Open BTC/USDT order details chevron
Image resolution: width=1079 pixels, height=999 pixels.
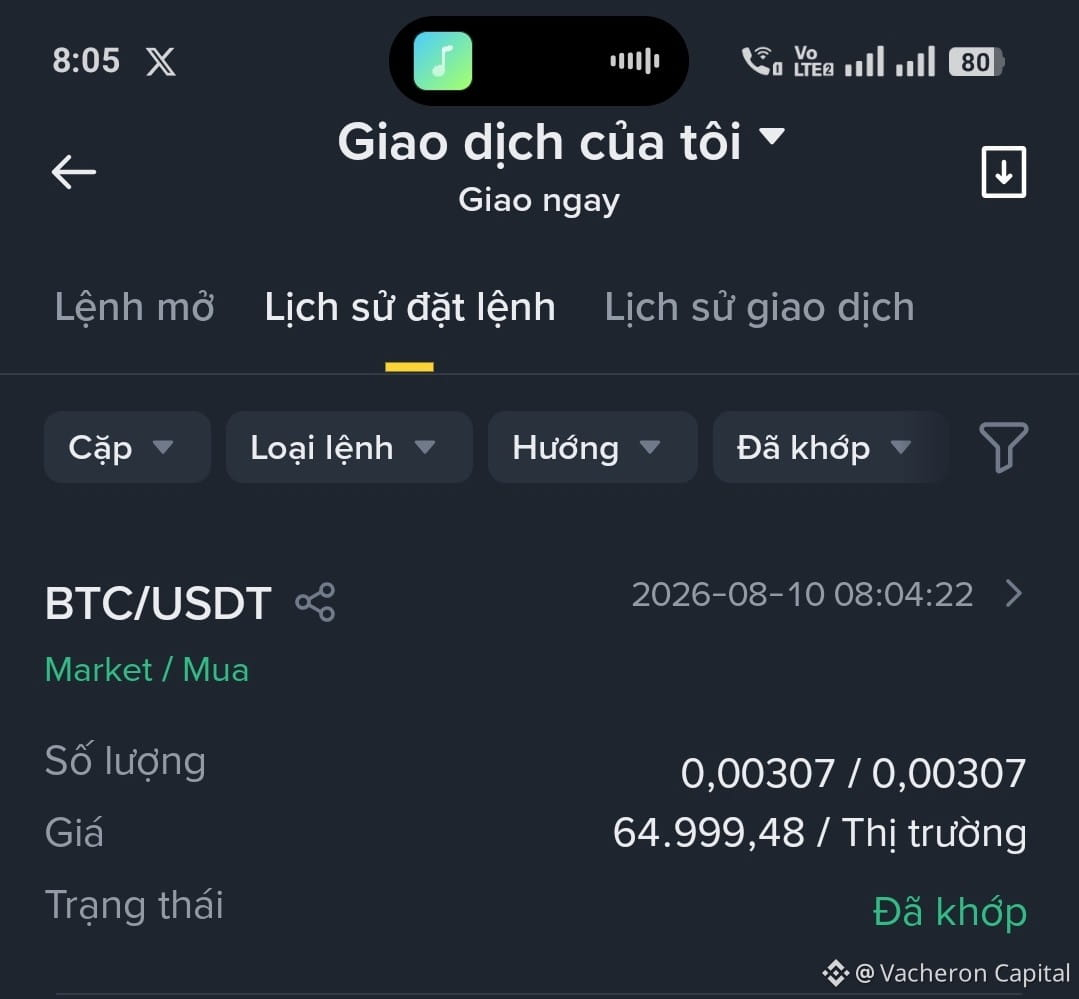tap(1014, 593)
